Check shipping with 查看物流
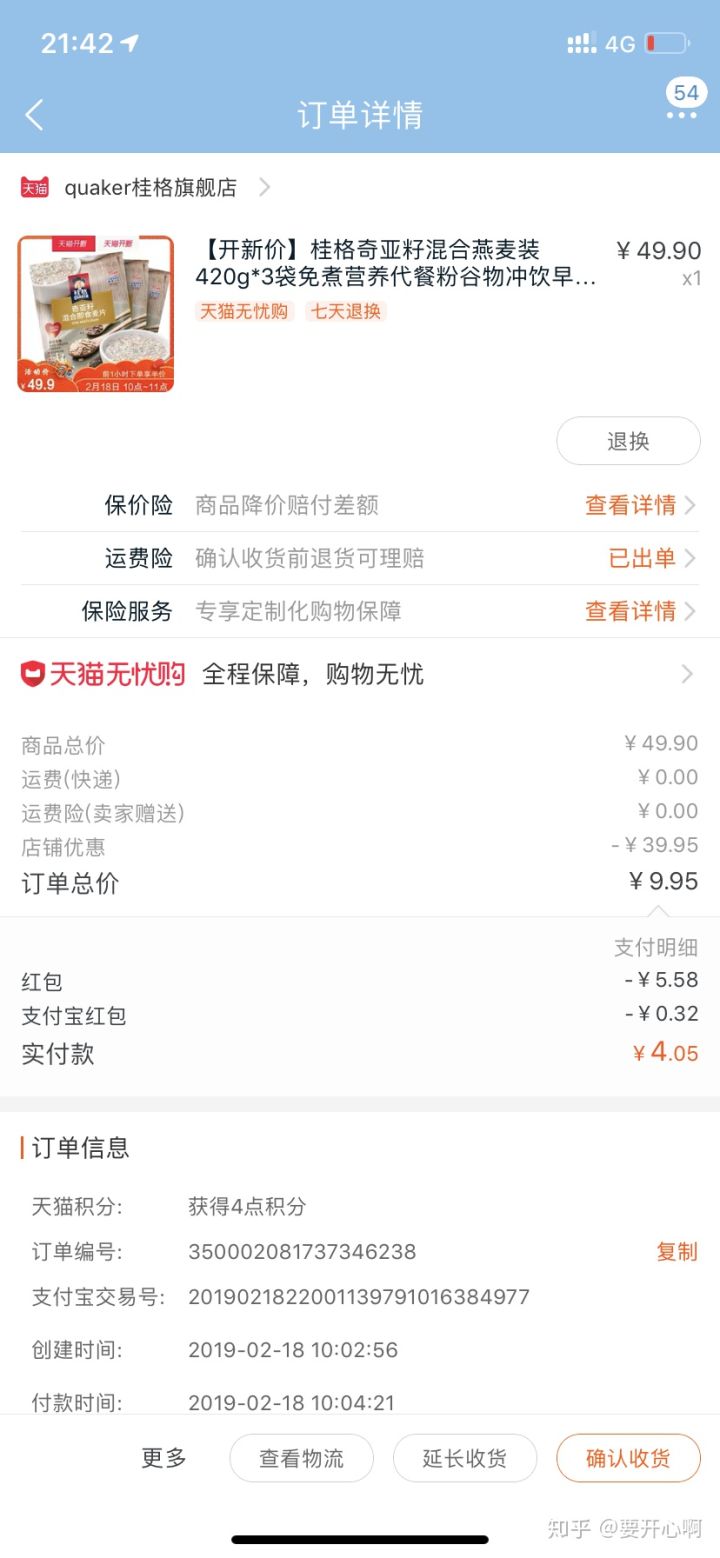 coord(301,1458)
